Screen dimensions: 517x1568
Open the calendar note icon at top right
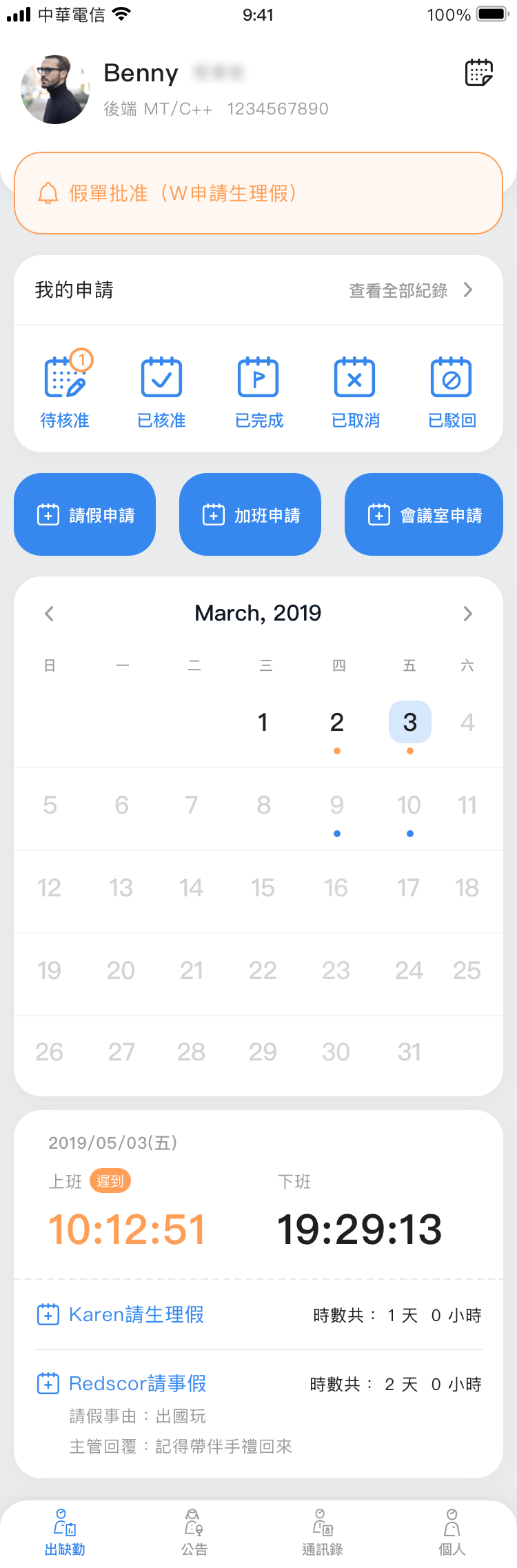coord(479,72)
